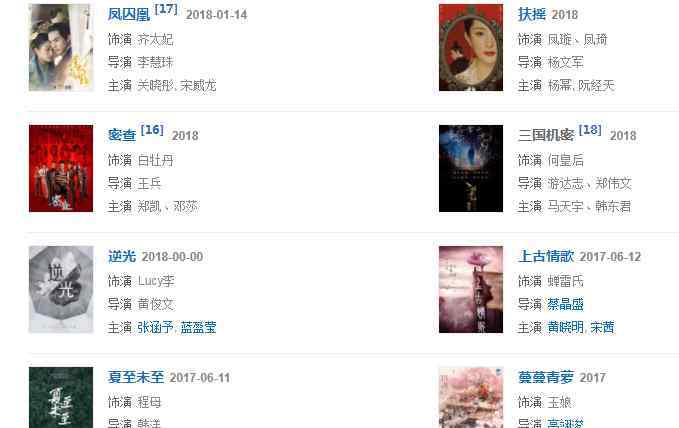Tap the 三国机密 poster thumbnail

(x=471, y=168)
